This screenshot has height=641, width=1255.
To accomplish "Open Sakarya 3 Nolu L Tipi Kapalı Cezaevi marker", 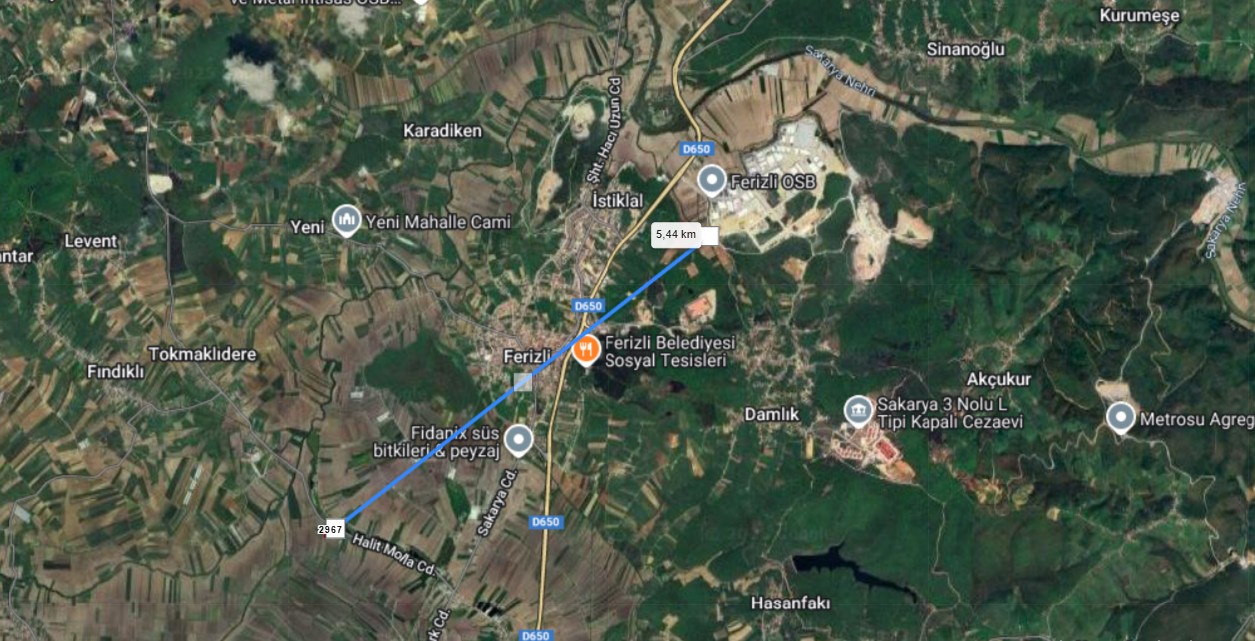I will coord(858,410).
